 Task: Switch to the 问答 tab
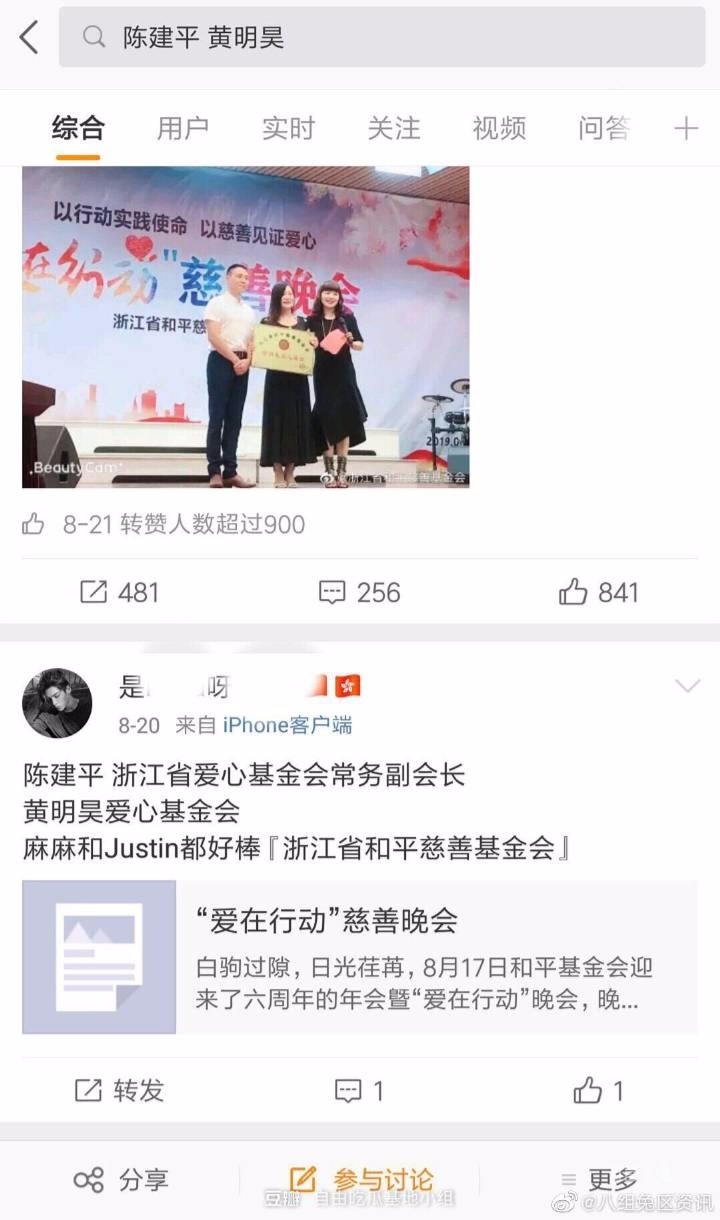[x=604, y=128]
